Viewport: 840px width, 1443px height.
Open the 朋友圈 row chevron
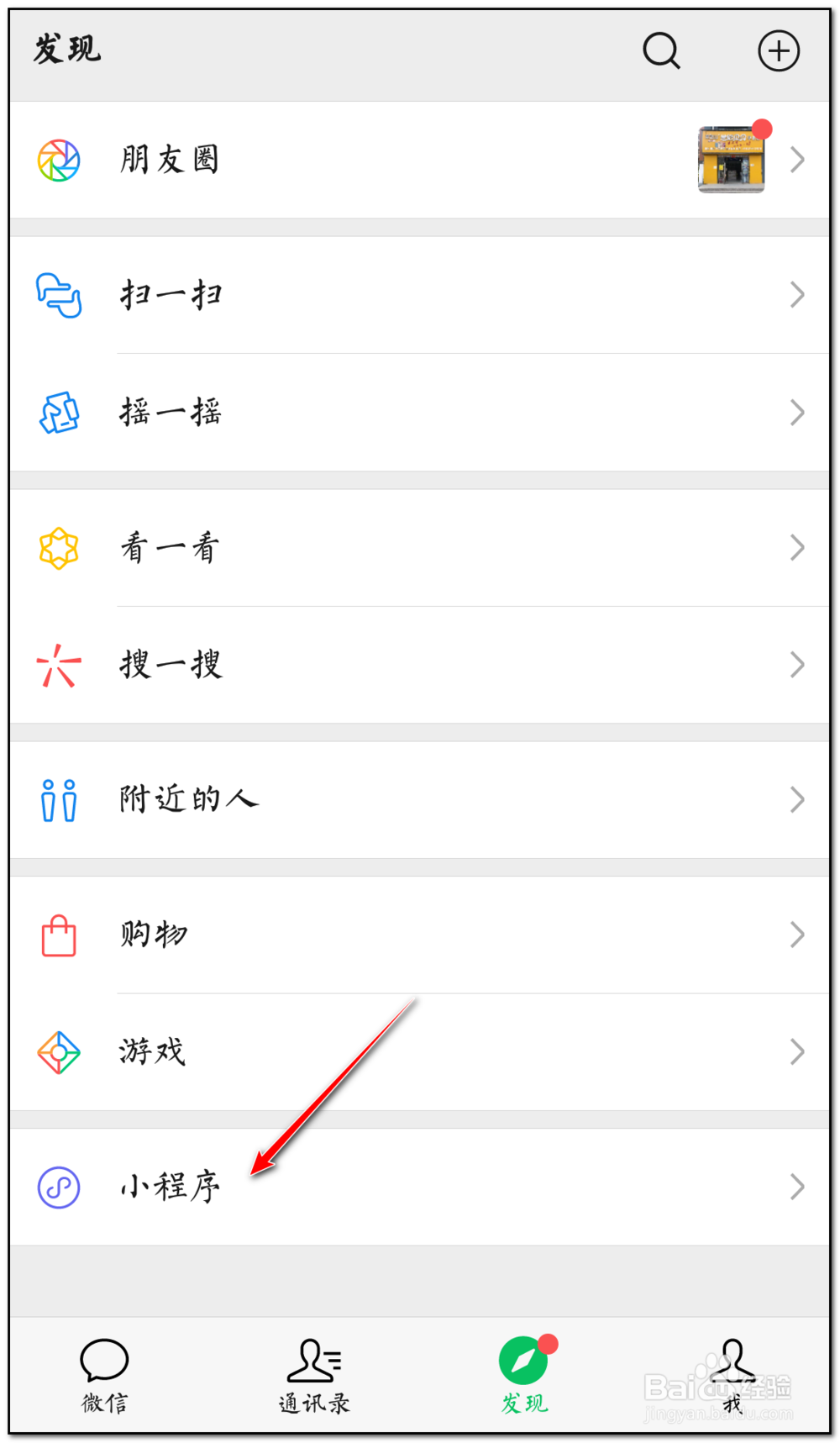797,160
